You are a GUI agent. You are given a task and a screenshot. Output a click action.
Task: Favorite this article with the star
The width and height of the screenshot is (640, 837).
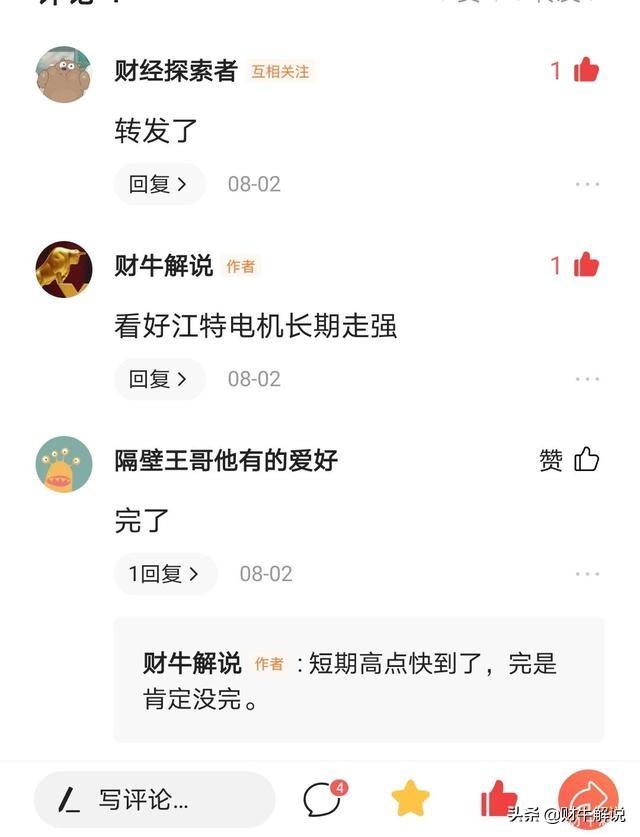(410, 799)
